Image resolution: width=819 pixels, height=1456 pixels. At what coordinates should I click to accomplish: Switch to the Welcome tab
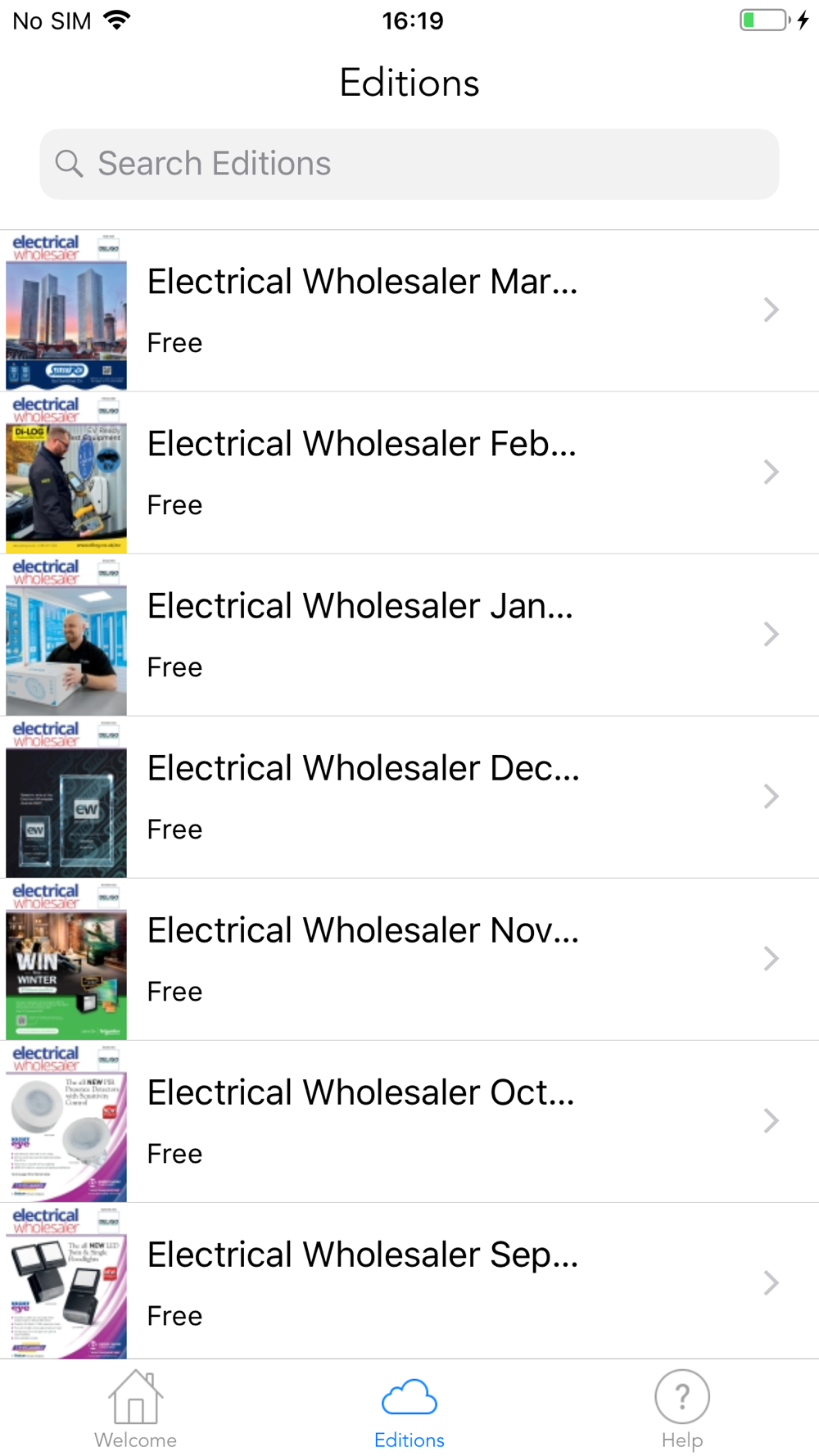point(136,1409)
